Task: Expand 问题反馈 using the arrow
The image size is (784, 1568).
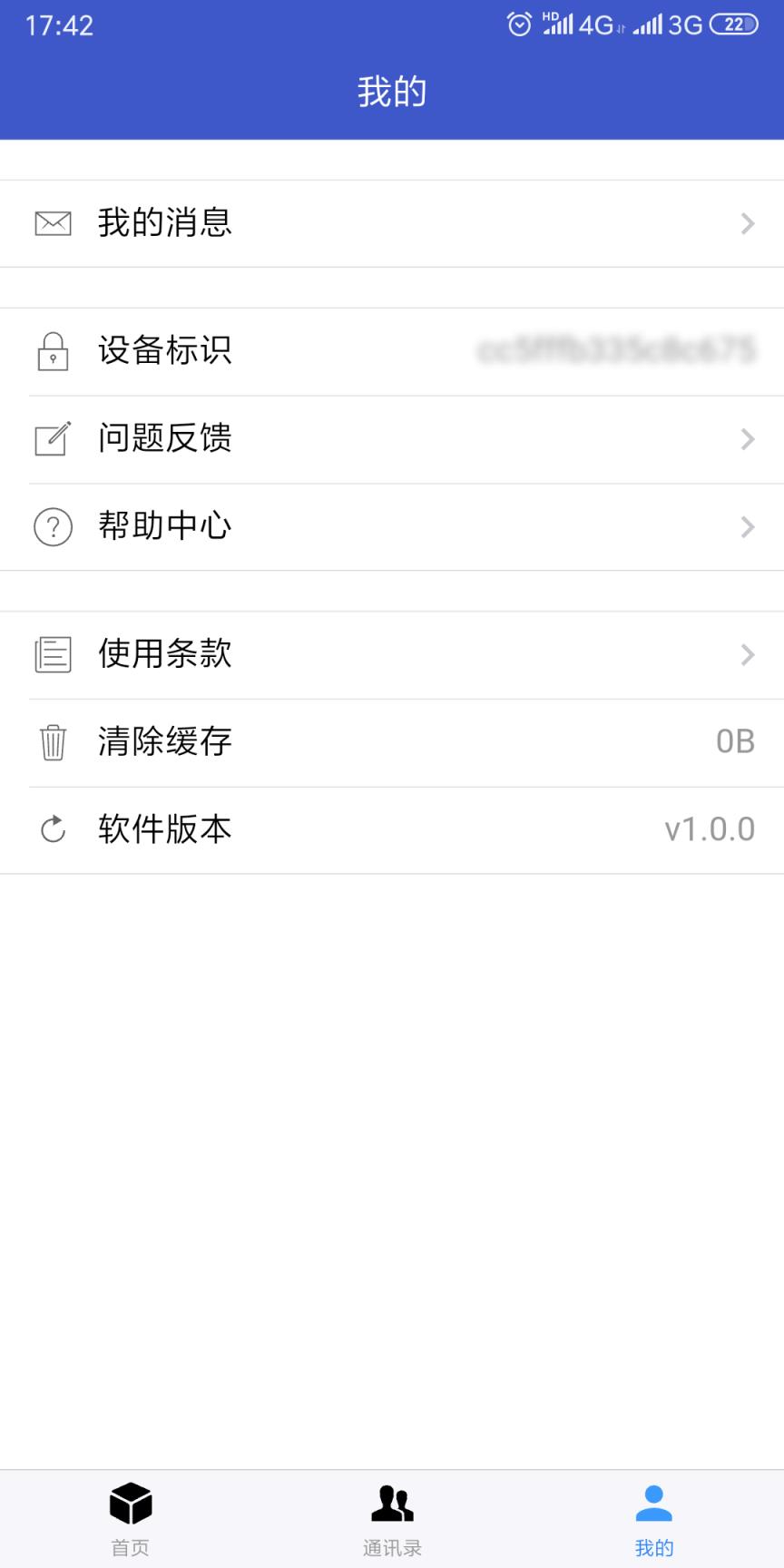Action: click(x=746, y=439)
